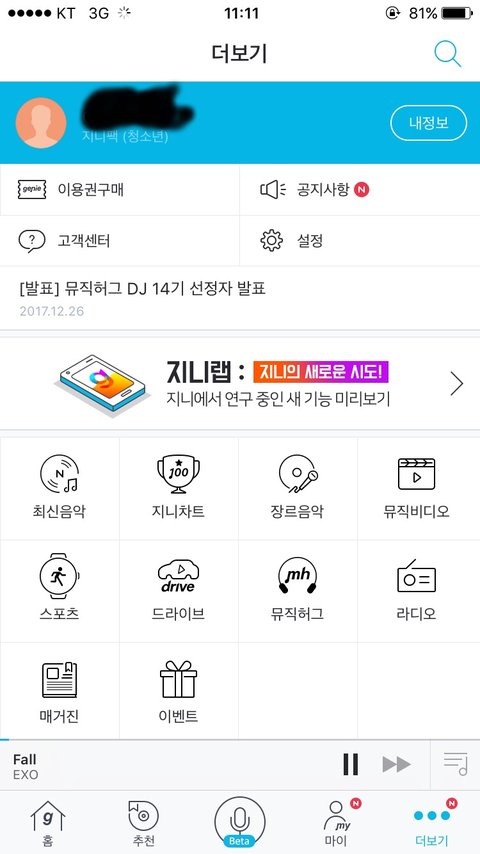
Task: Open the 지니랩 banner
Action: click(x=240, y=383)
